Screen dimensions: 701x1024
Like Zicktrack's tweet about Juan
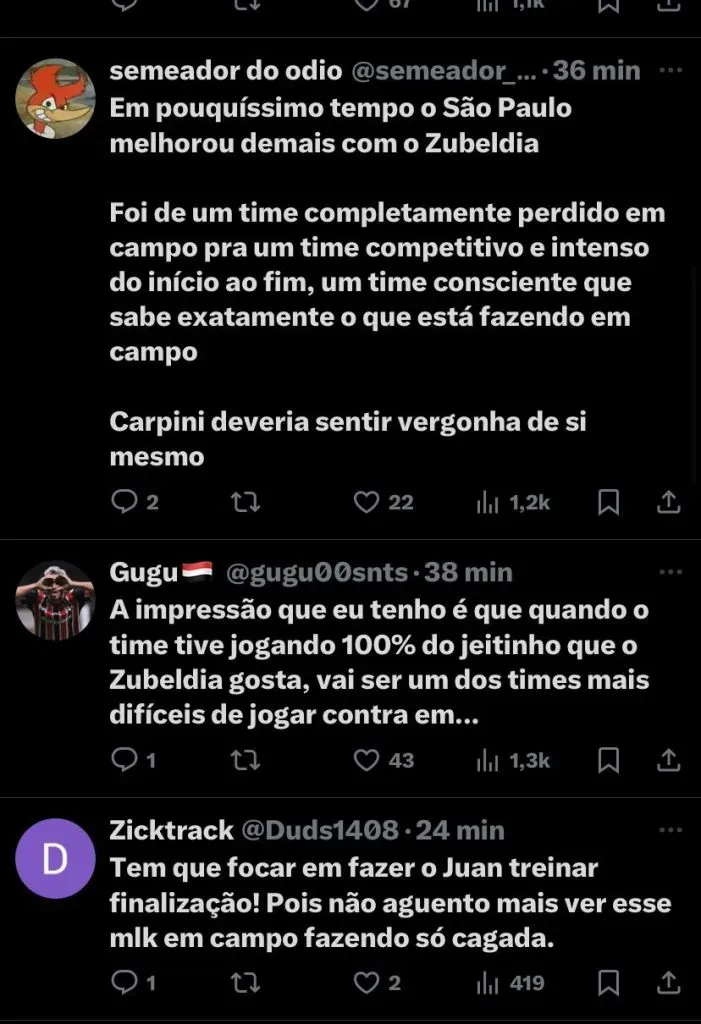click(x=367, y=982)
